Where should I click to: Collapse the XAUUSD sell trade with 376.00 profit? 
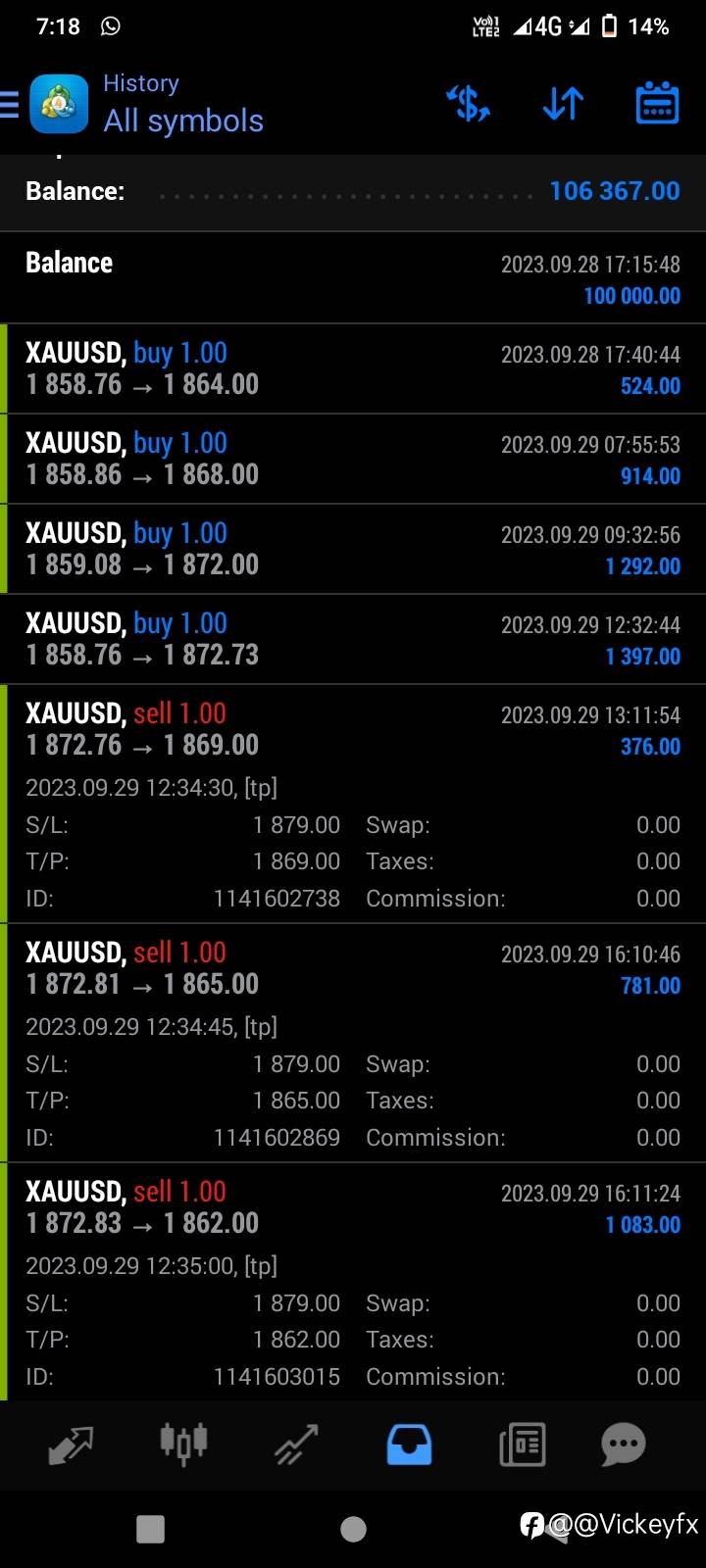coord(353,730)
